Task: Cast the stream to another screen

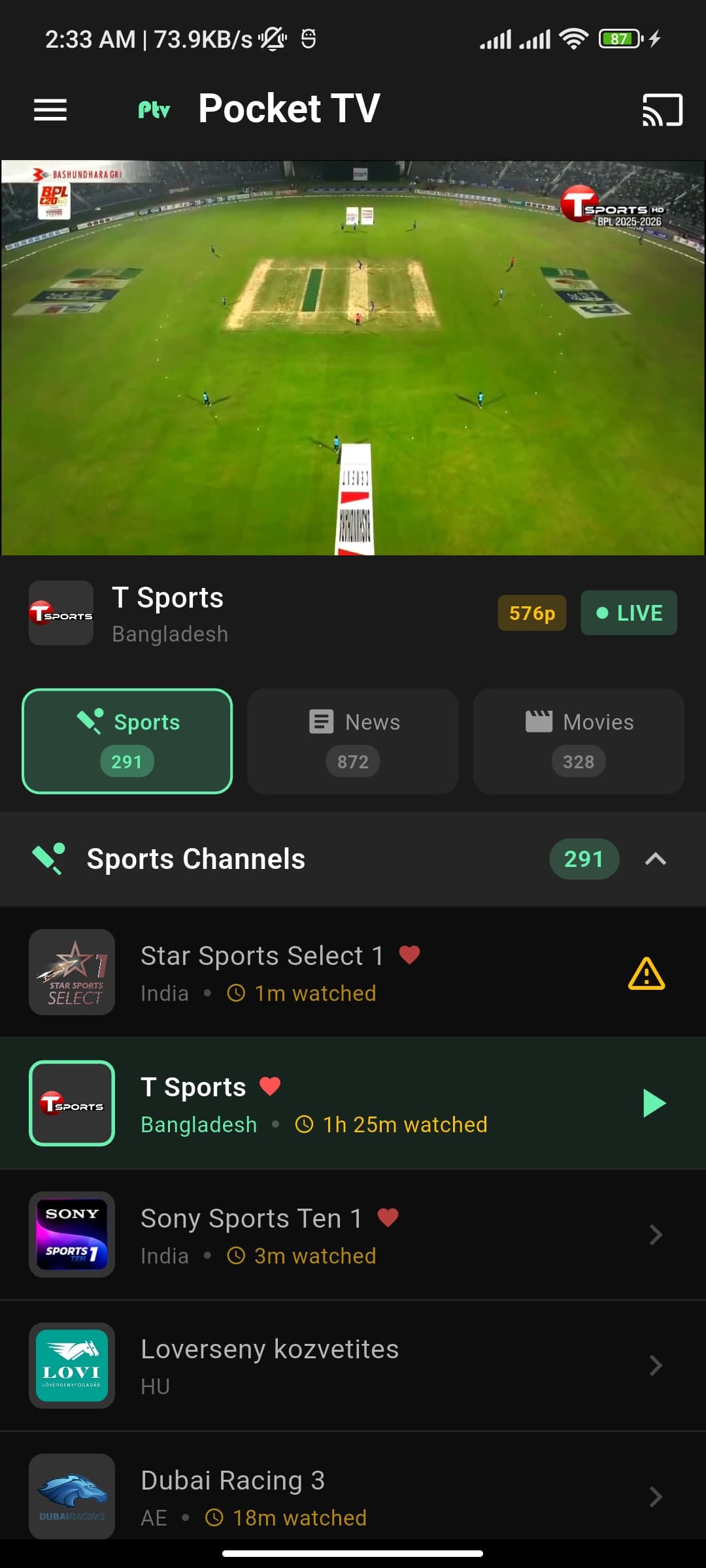Action: pos(662,110)
